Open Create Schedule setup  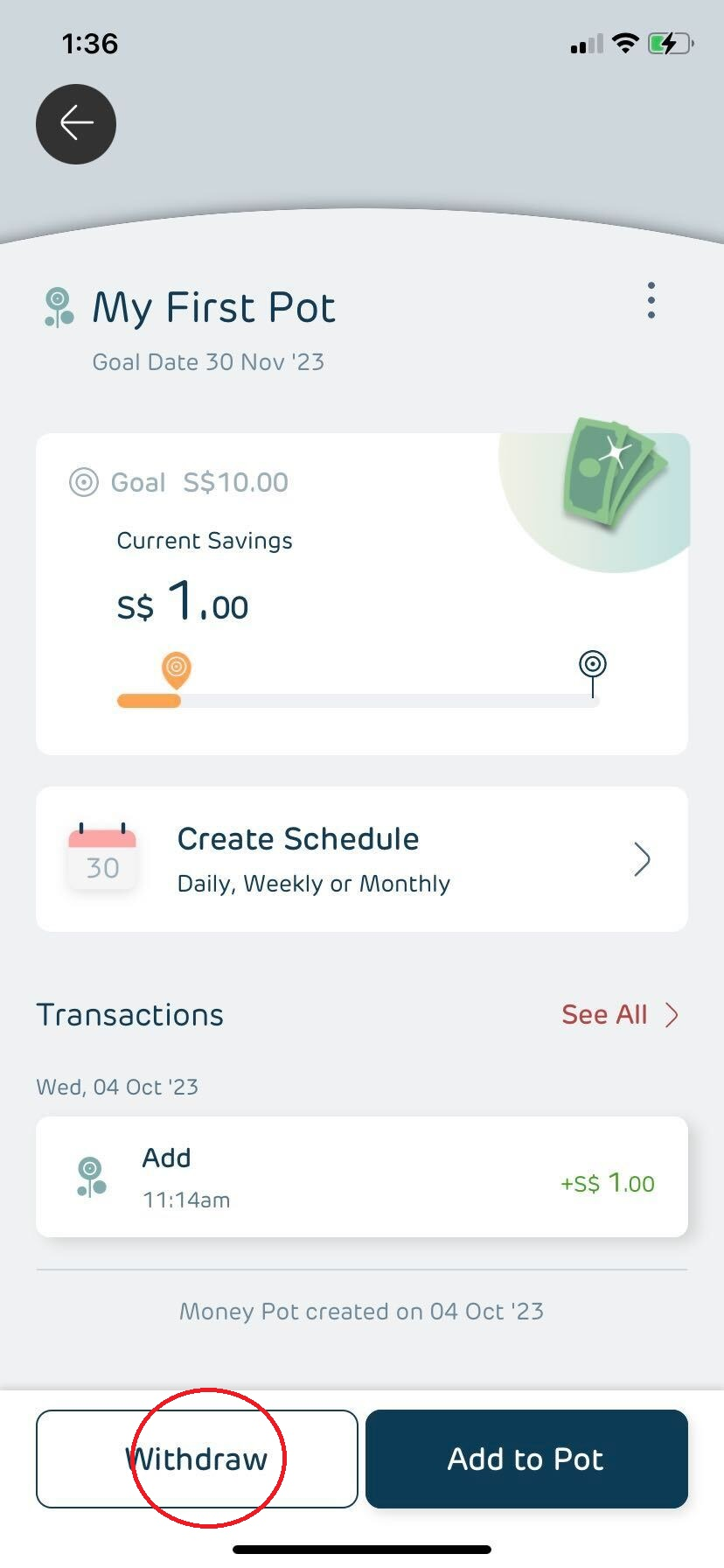point(361,859)
